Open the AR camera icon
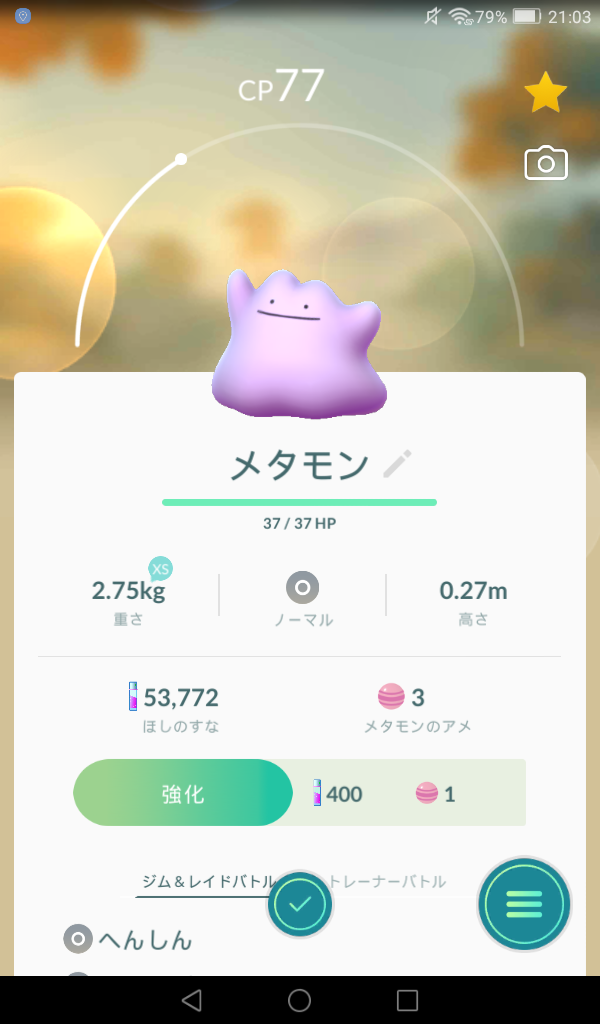The height and width of the screenshot is (1024, 600). point(546,163)
